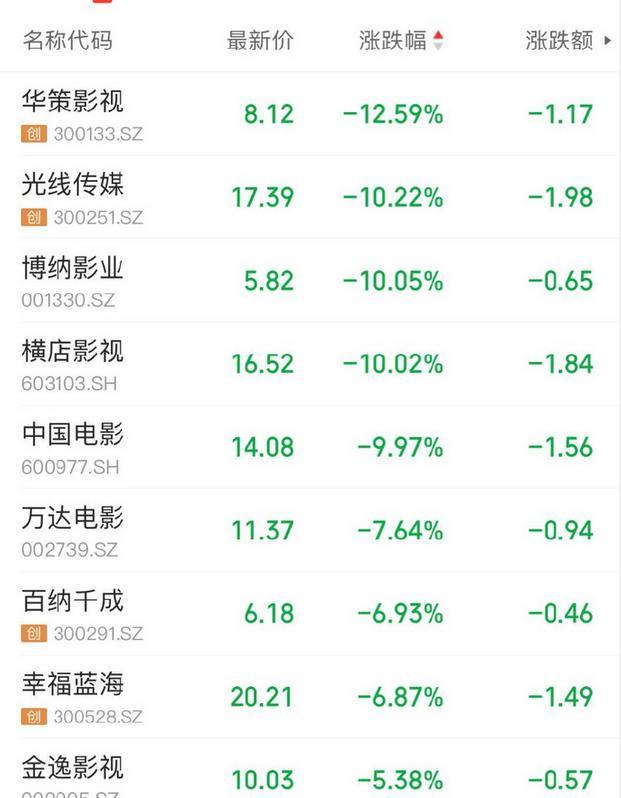Sort the list by 涨跌额 column

(x=560, y=41)
